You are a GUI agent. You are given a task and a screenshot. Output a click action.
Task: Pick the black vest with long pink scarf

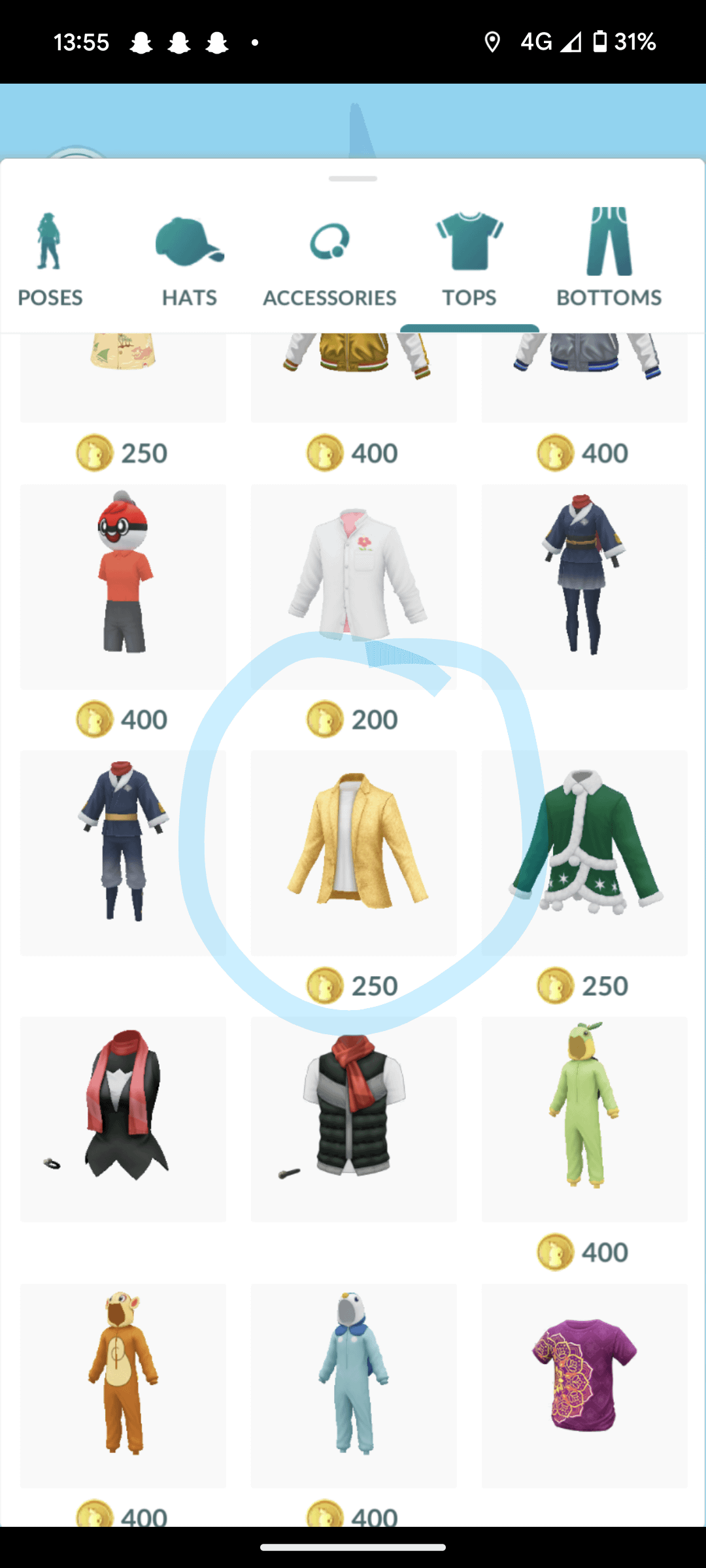click(x=123, y=1119)
